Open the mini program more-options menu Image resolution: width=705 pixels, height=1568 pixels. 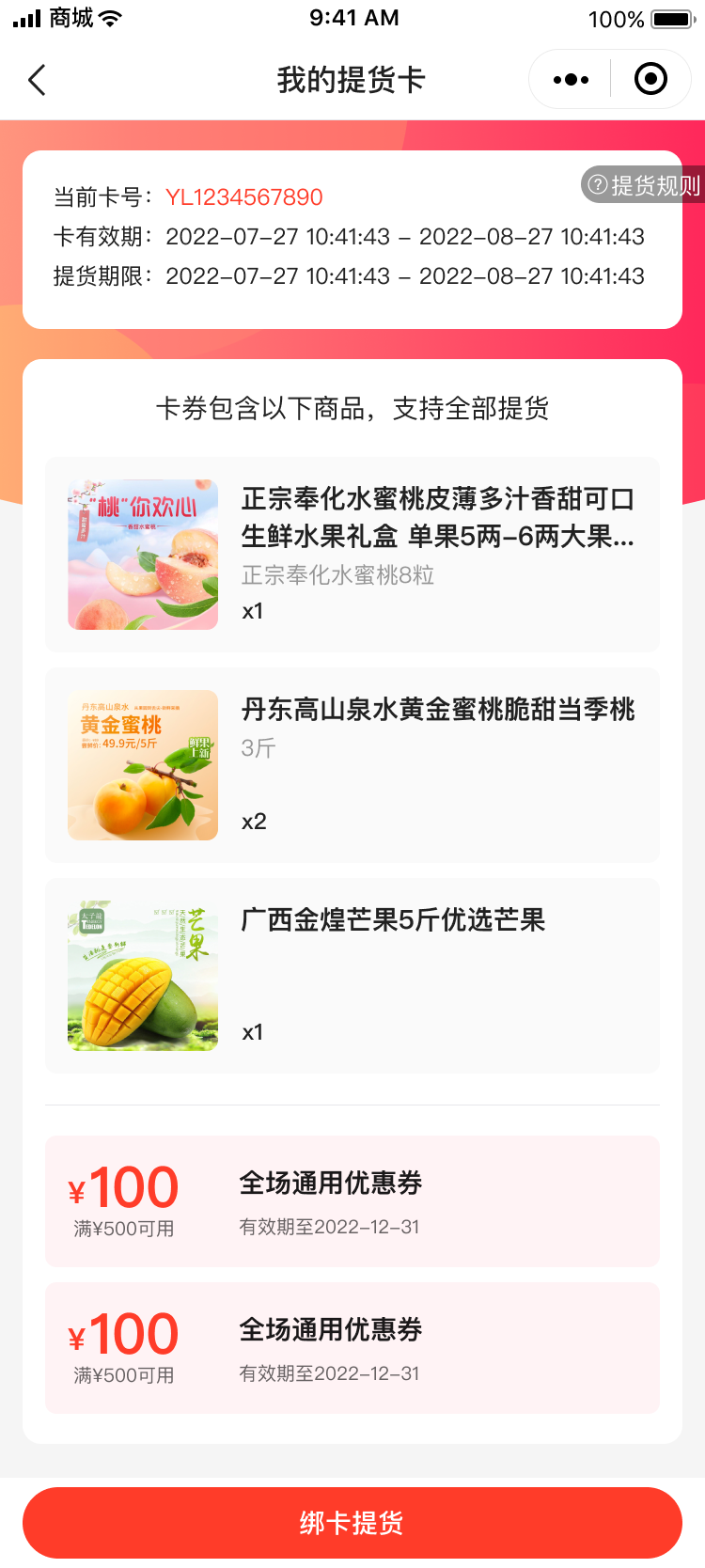571,80
